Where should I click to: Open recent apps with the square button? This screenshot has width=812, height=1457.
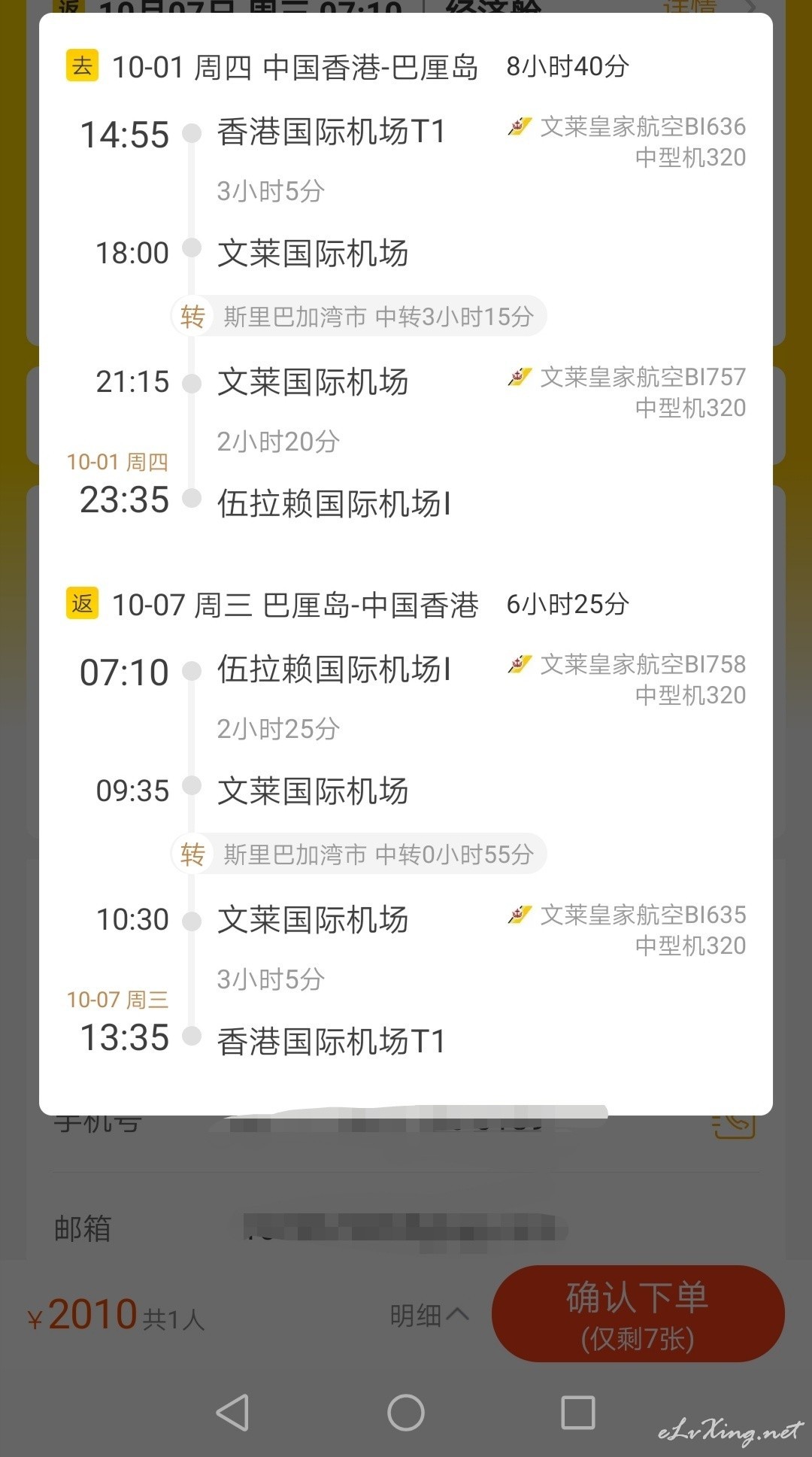[578, 1412]
